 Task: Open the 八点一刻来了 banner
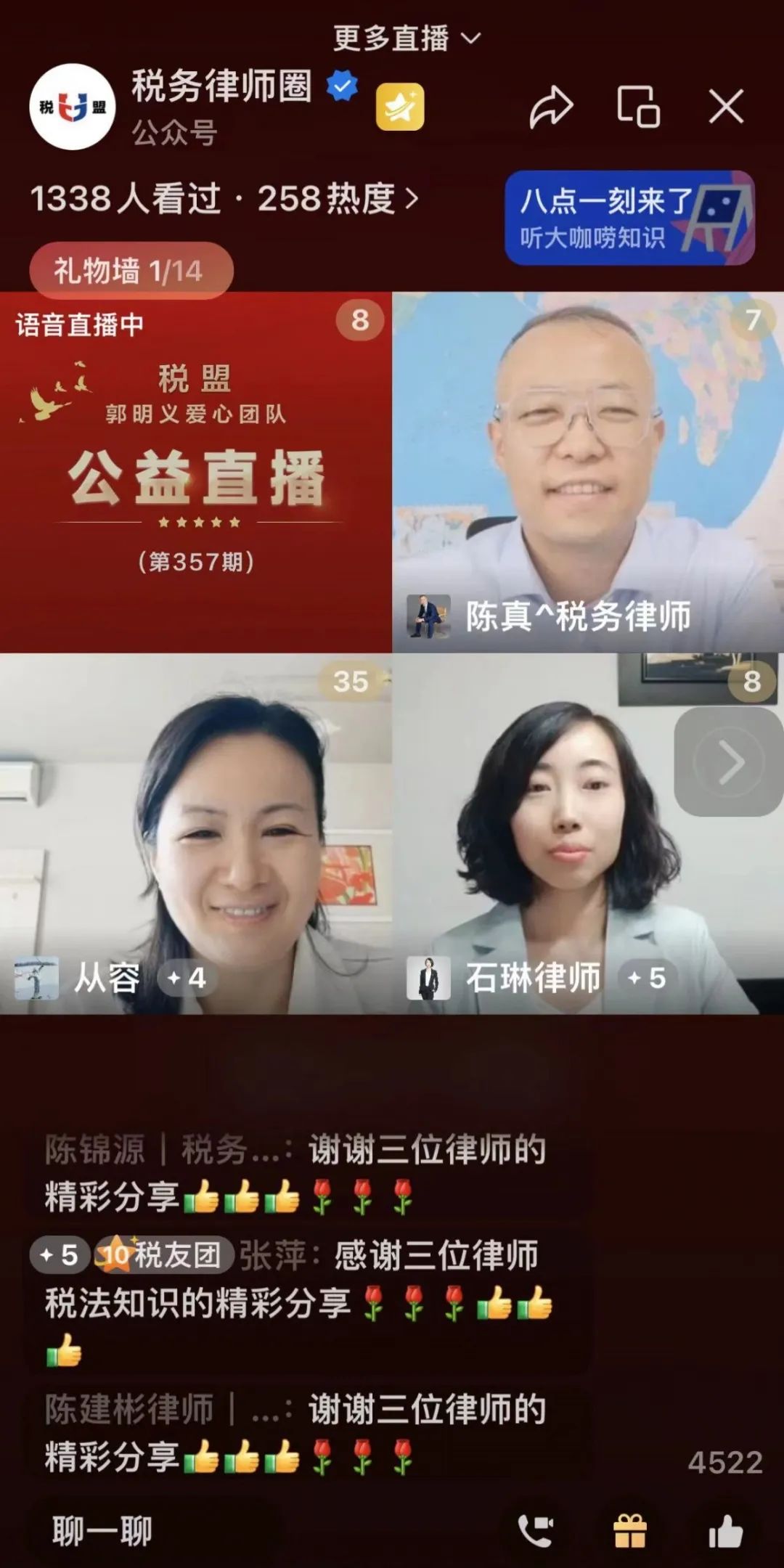pyautogui.click(x=629, y=217)
